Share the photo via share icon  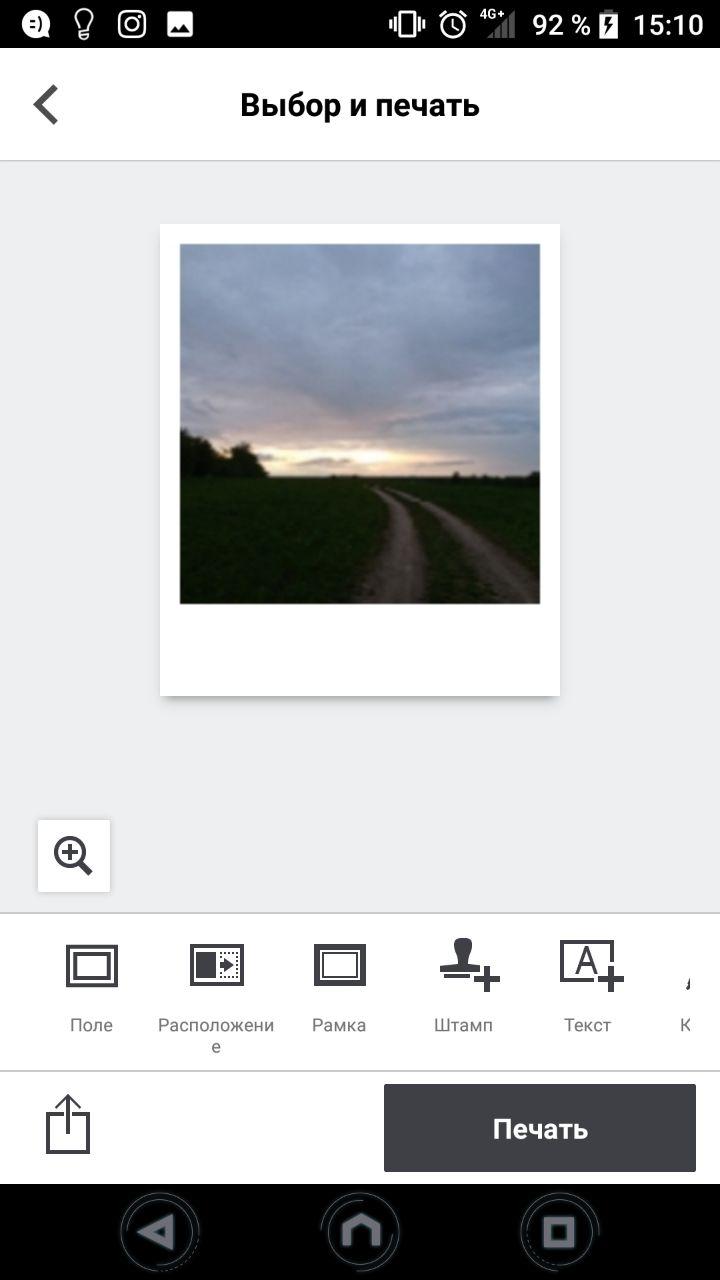(68, 1125)
